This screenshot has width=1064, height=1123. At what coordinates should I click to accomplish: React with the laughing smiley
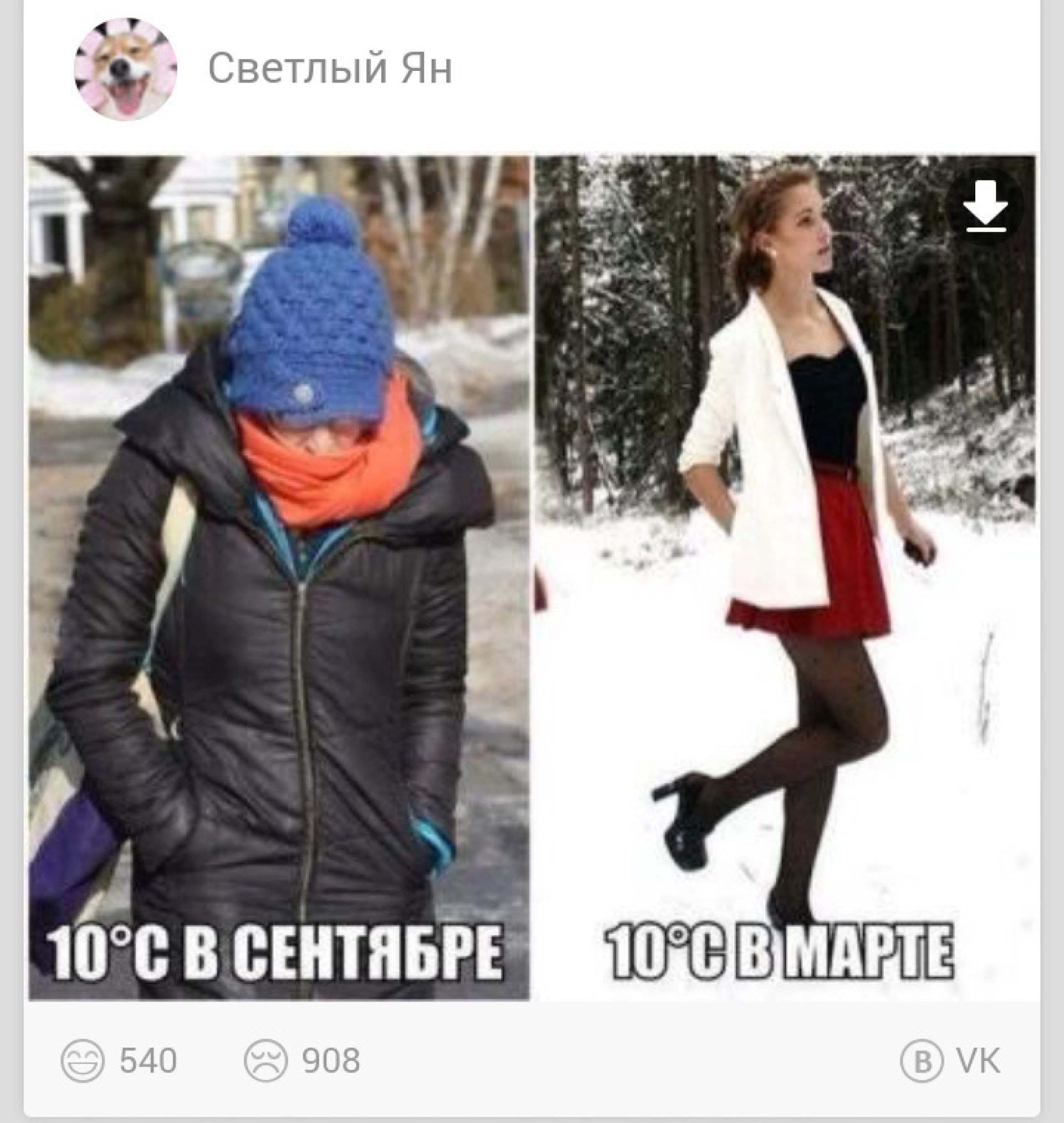tap(83, 1060)
